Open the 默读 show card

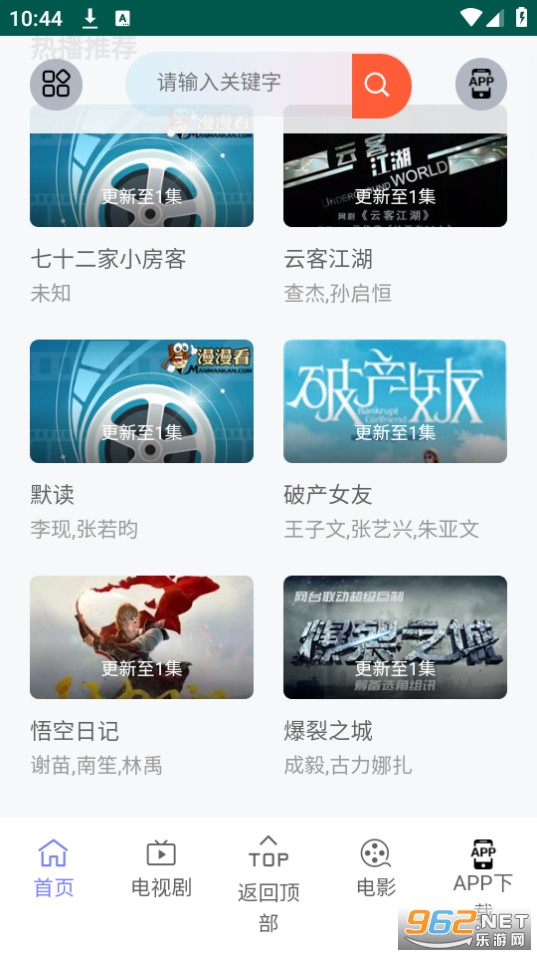tap(141, 440)
